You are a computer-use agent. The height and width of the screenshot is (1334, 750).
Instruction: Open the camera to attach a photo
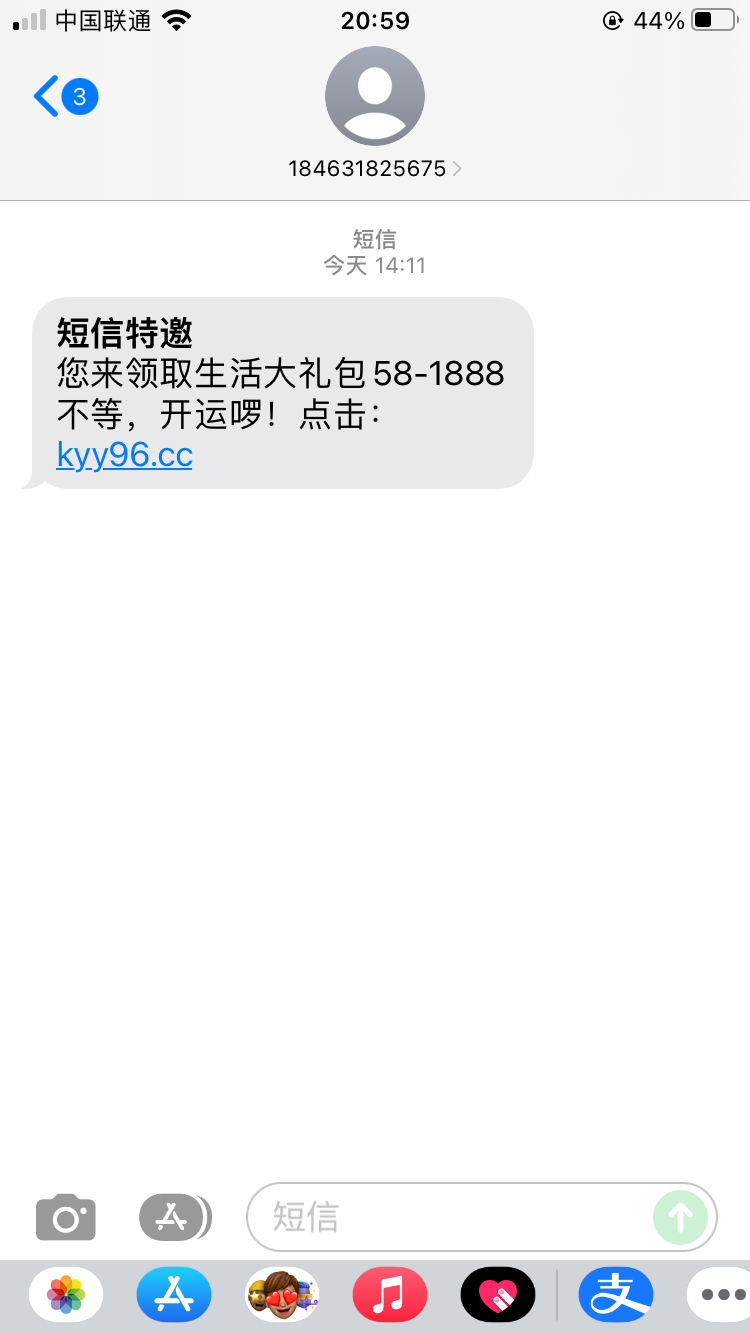click(66, 1217)
